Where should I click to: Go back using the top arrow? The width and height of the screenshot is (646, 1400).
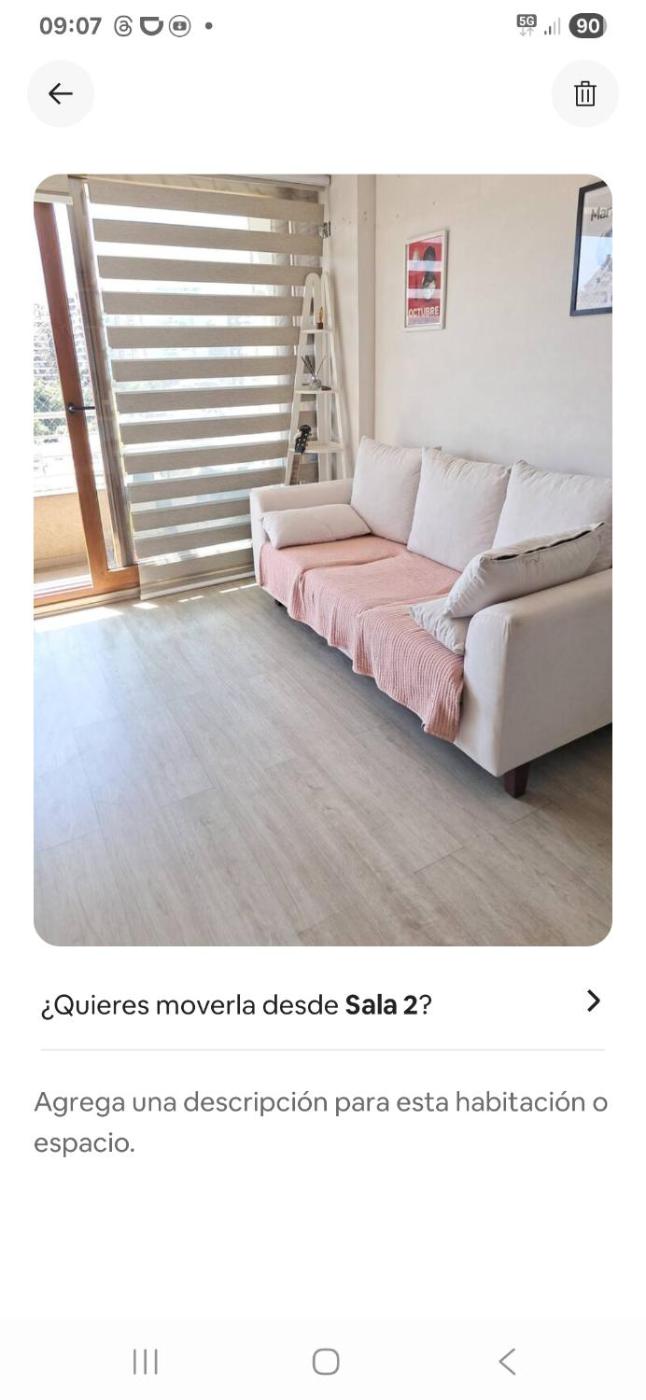pyautogui.click(x=61, y=94)
